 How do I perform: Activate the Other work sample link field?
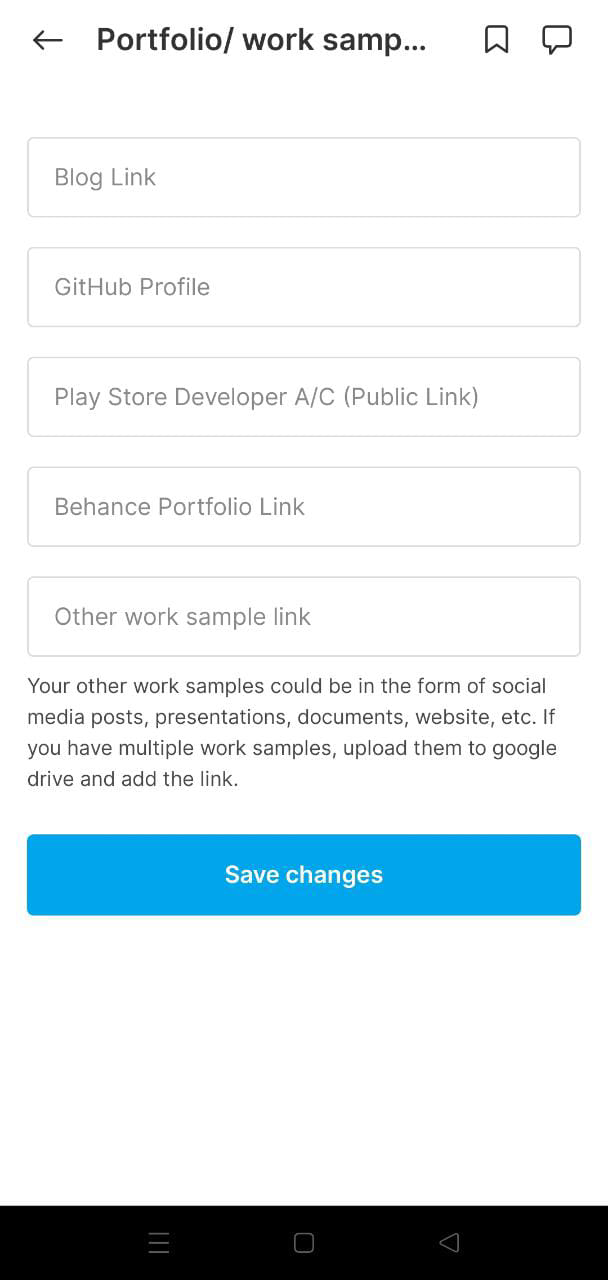pyautogui.click(x=304, y=617)
